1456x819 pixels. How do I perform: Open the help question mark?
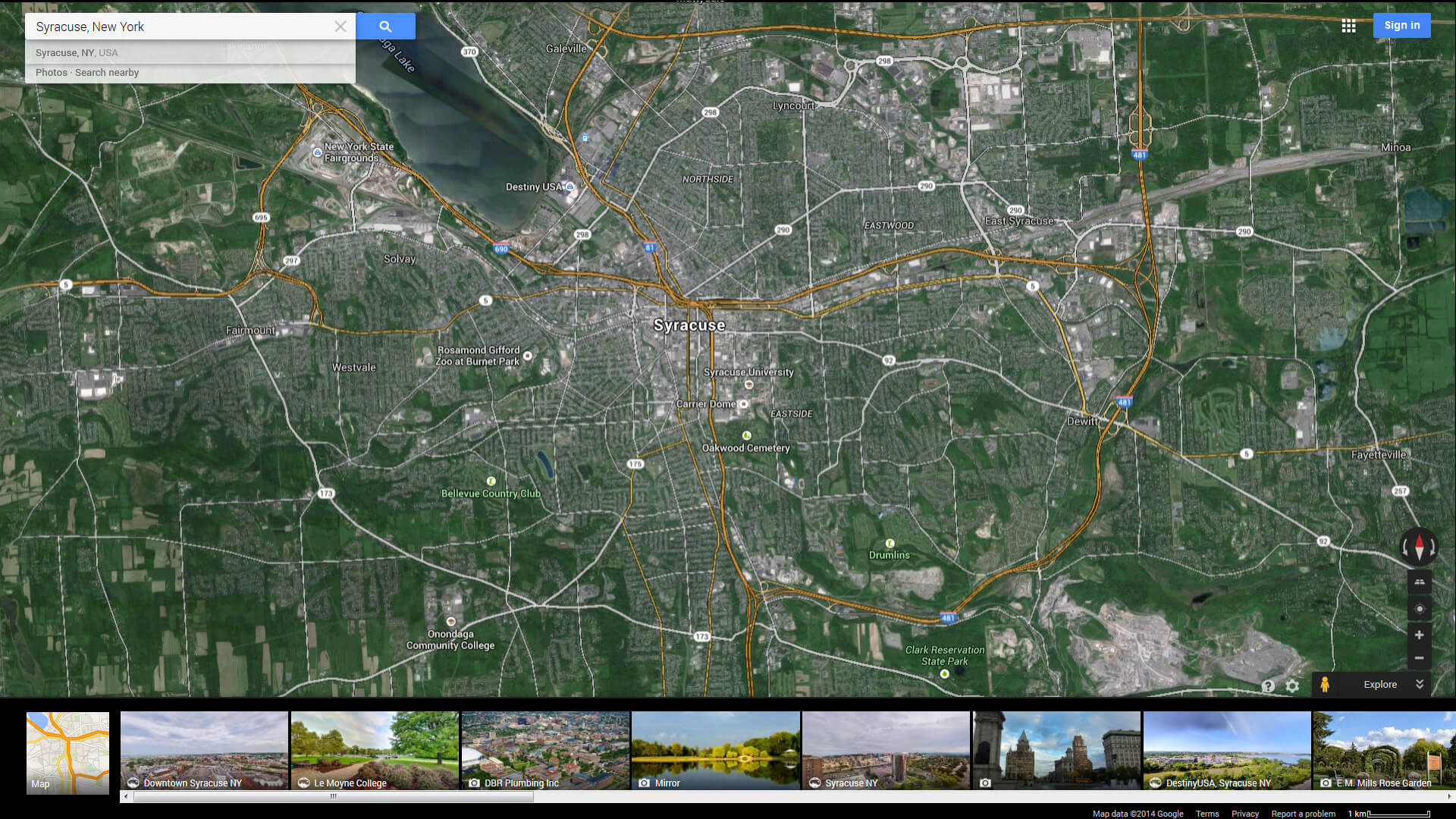pos(1268,686)
